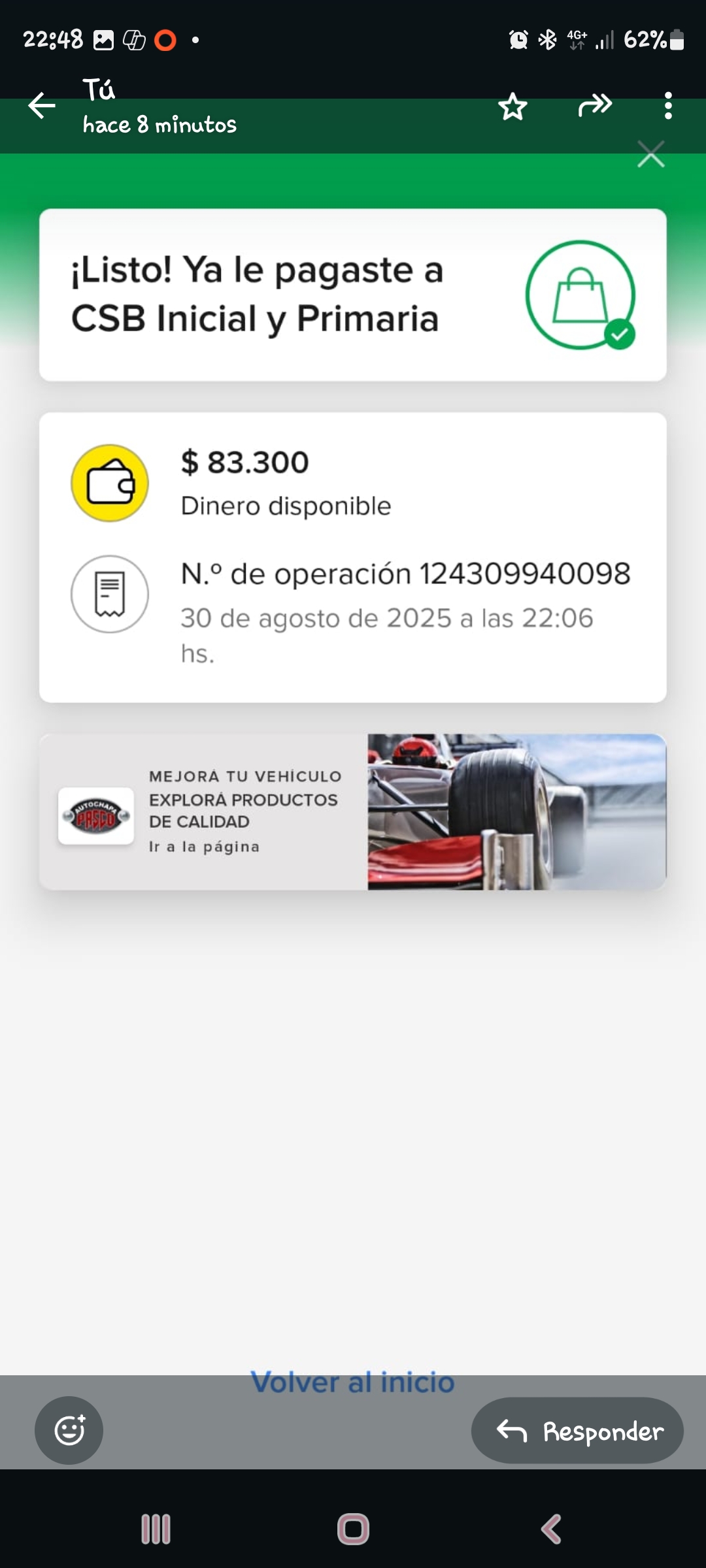
Task: Go back from the image viewer
Action: pos(42,106)
